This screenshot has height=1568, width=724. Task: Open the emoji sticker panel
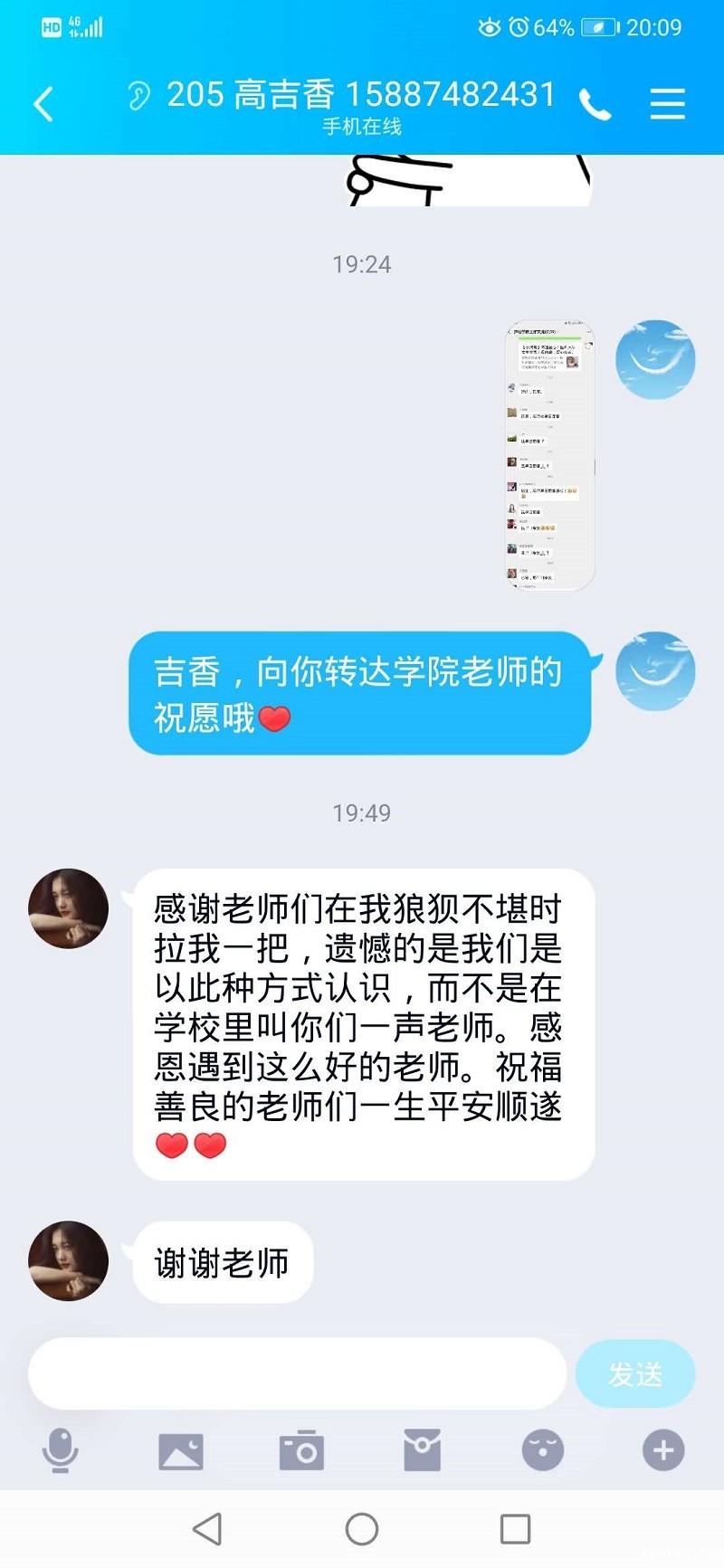click(542, 1451)
